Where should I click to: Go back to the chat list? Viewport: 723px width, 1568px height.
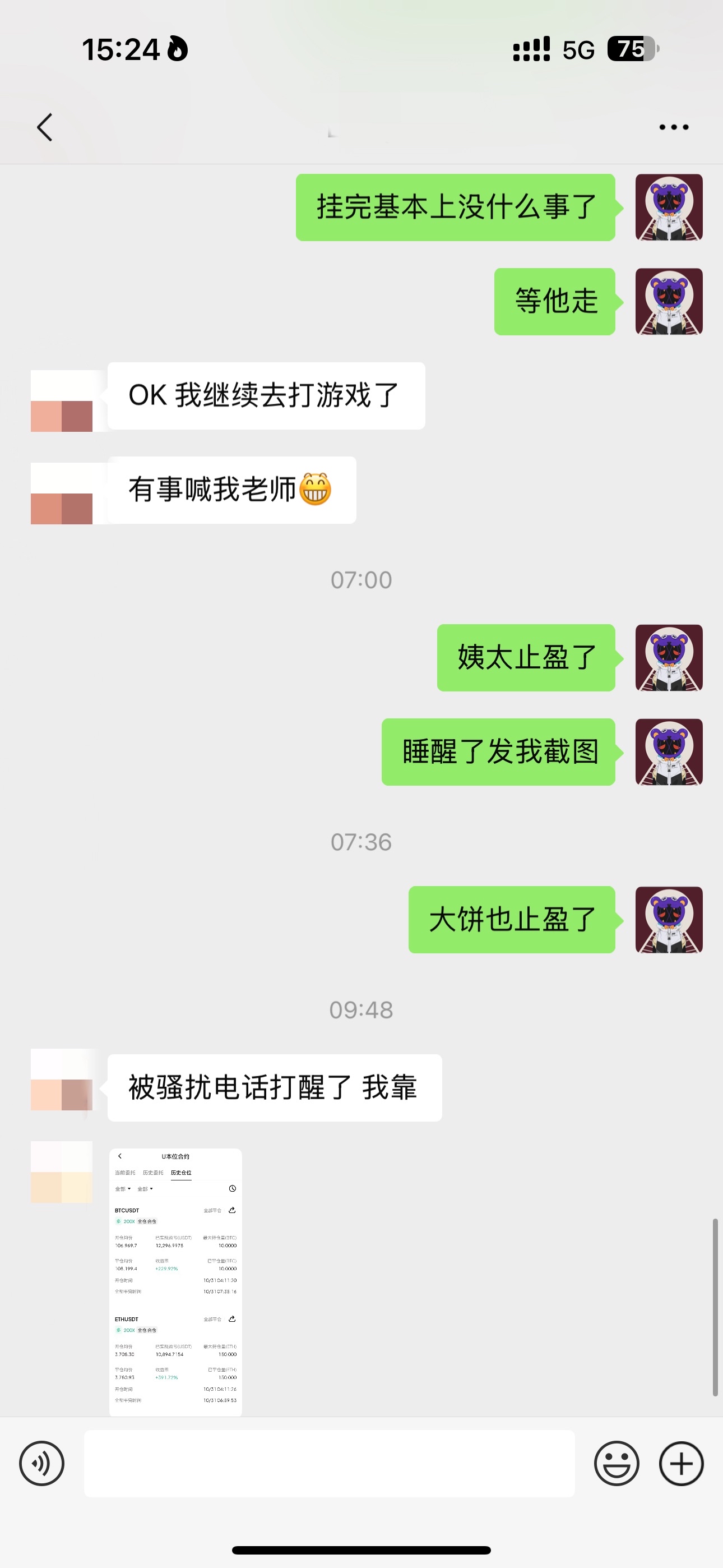coord(44,127)
